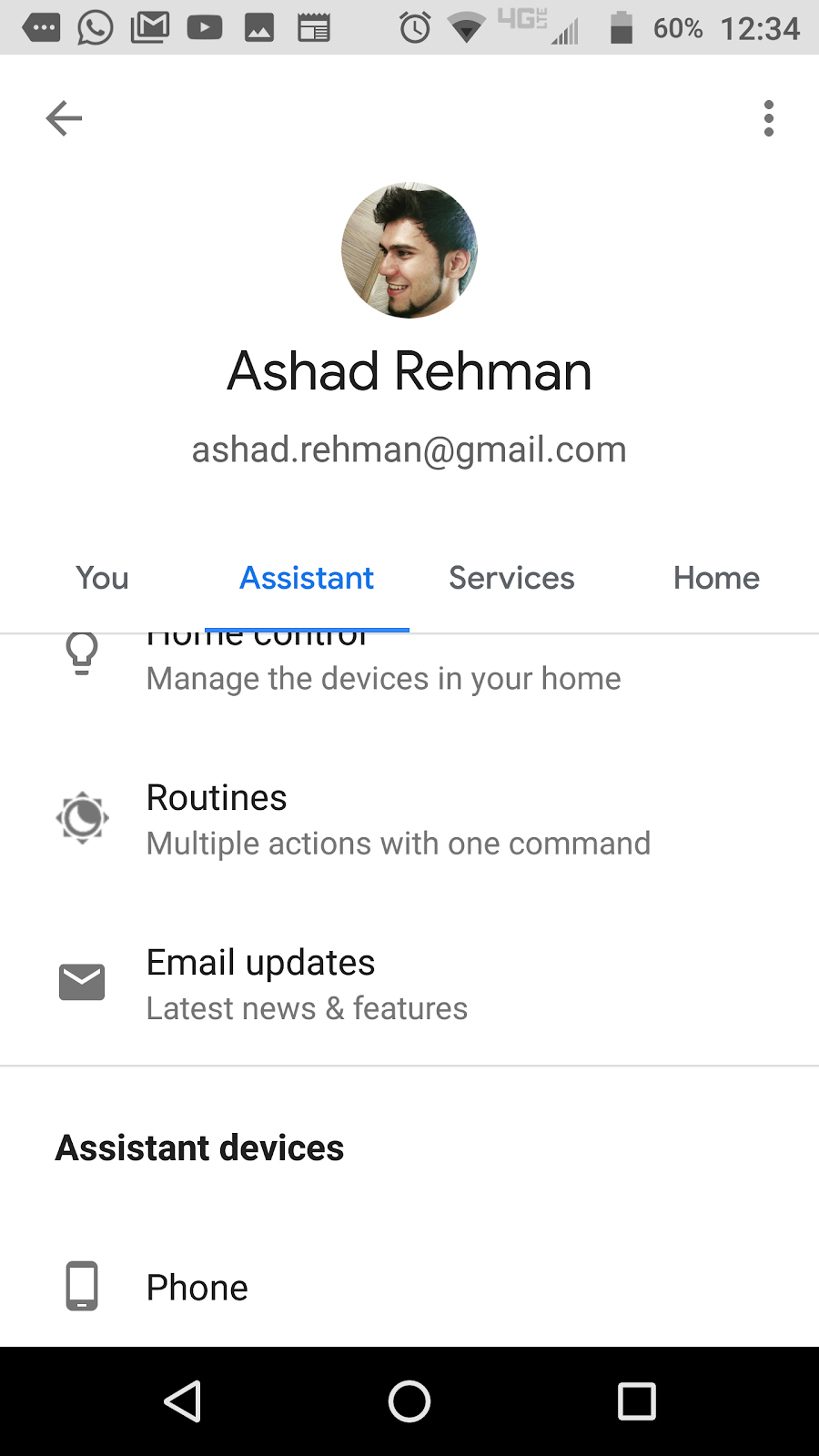Screen dimensions: 819x1456
Task: Tap the system home button
Action: click(x=409, y=1401)
